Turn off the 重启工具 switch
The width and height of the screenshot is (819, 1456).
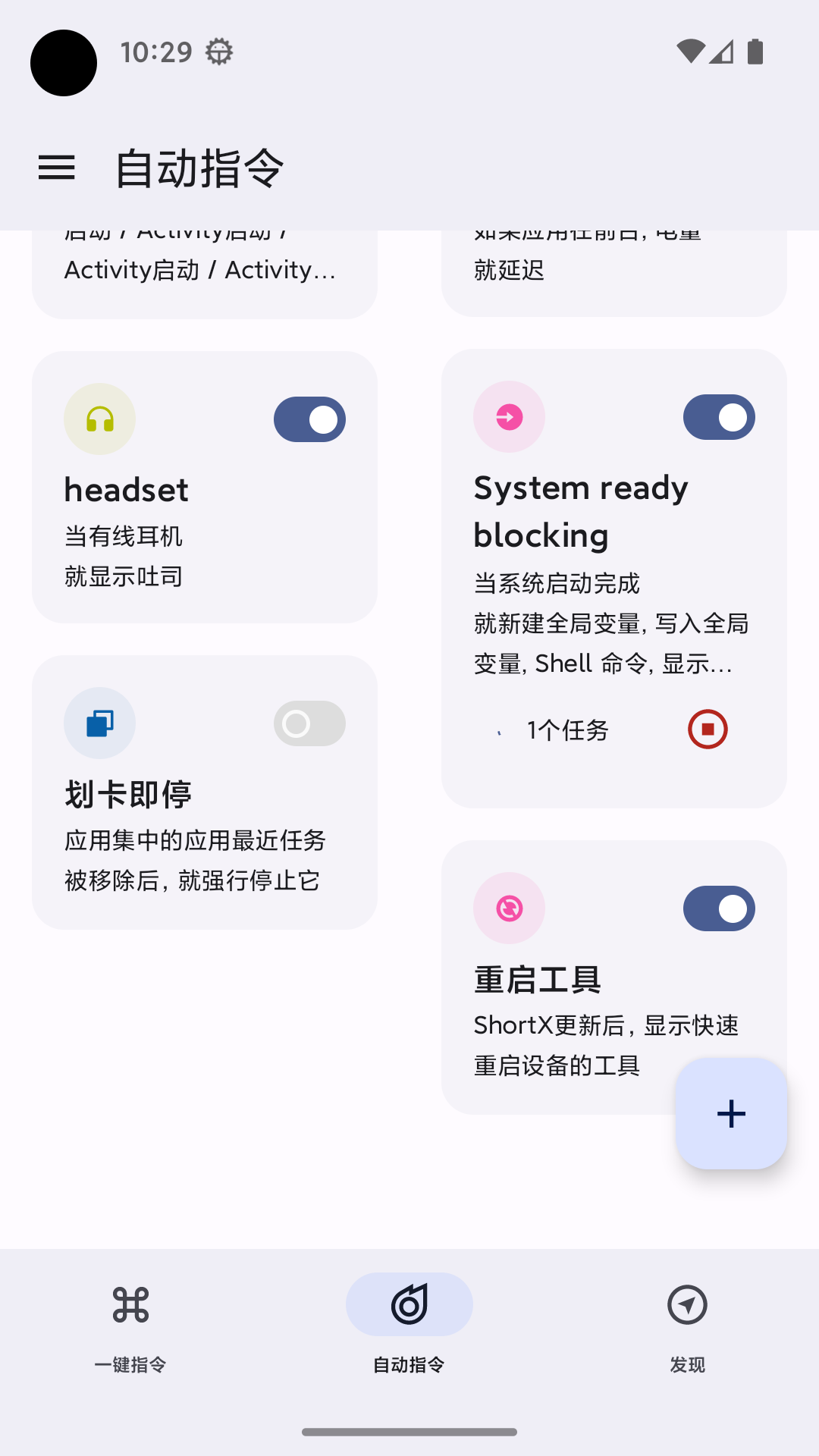coord(719,908)
